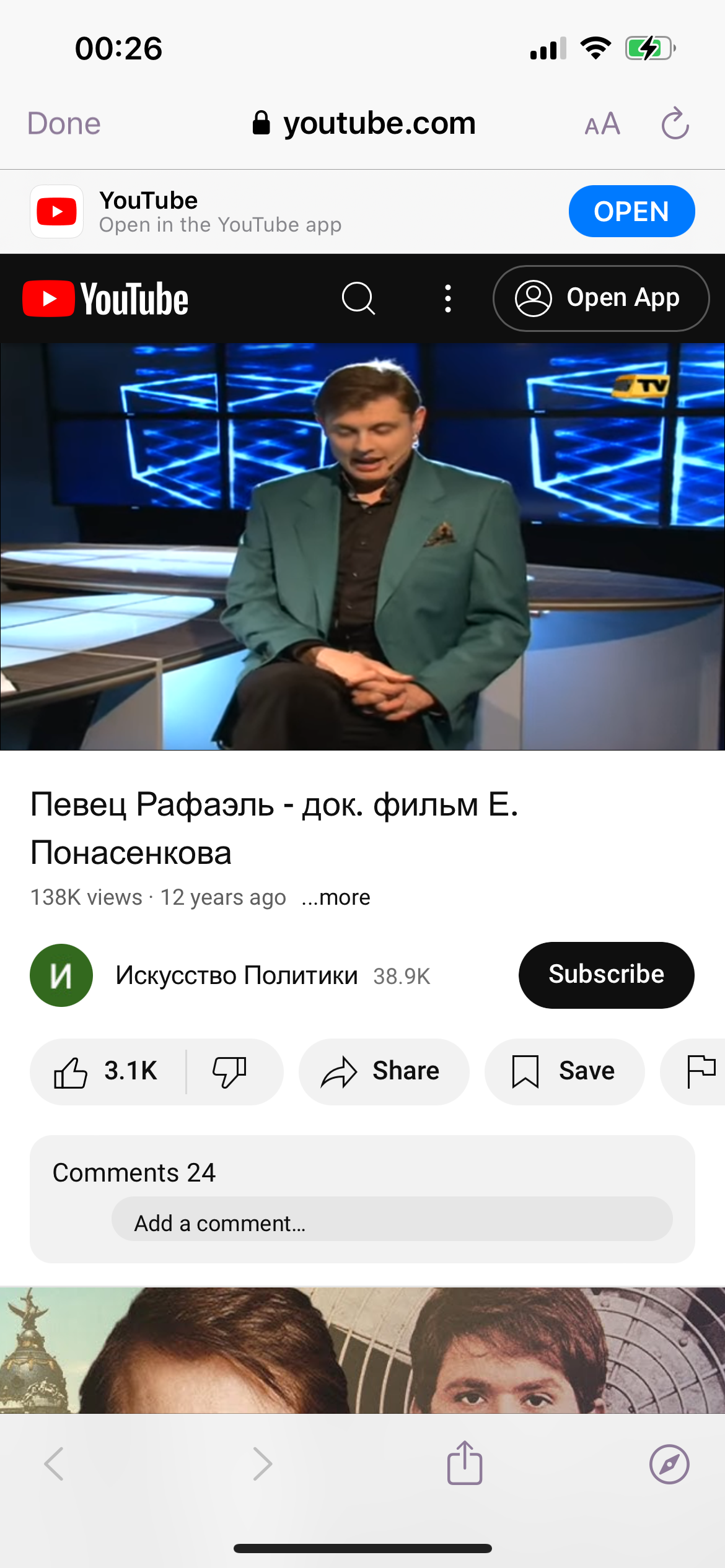Tap Done to close the browser view
This screenshot has width=725, height=1568.
pyautogui.click(x=64, y=123)
